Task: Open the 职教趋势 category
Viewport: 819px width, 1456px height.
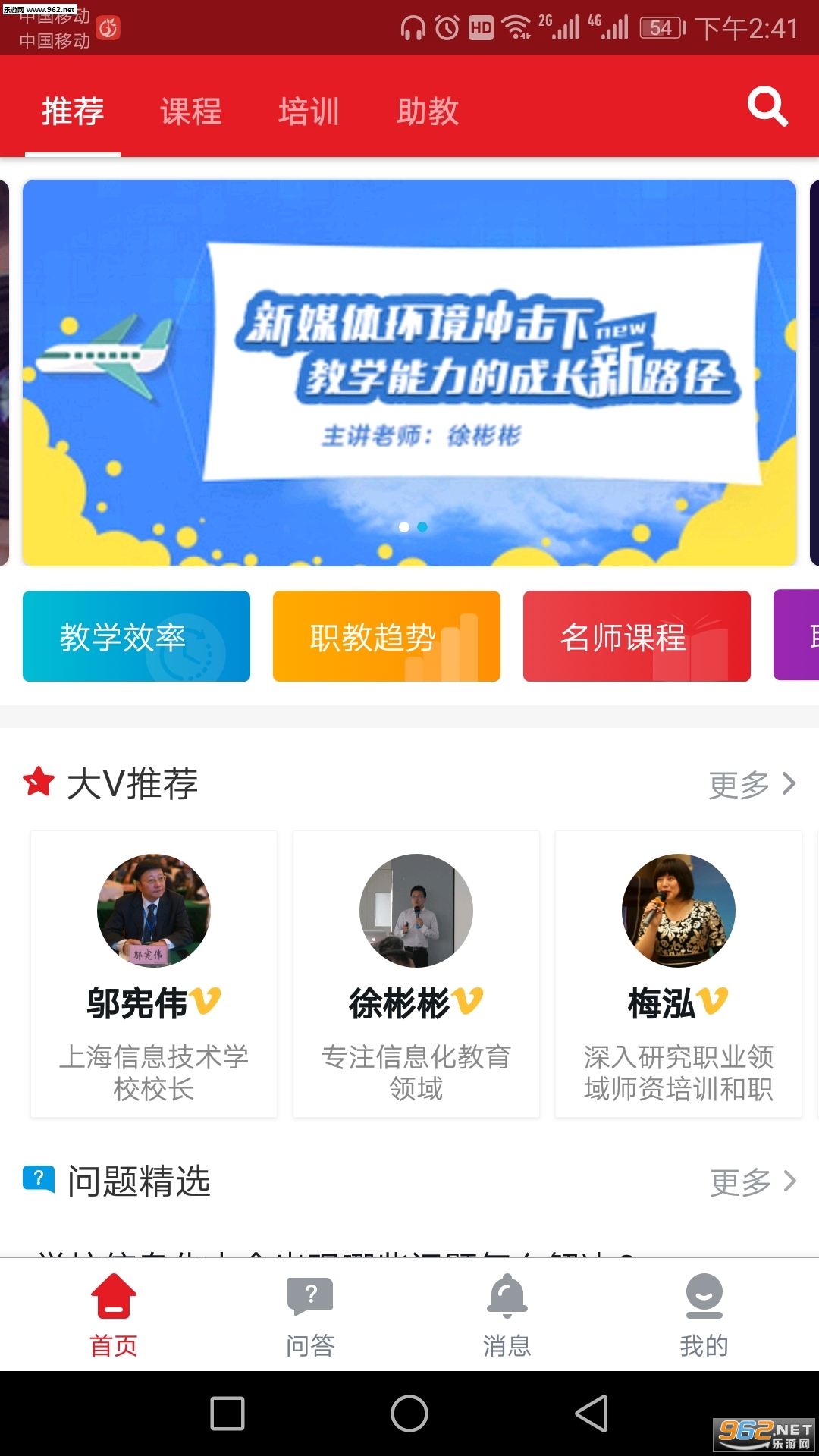Action: pos(387,636)
